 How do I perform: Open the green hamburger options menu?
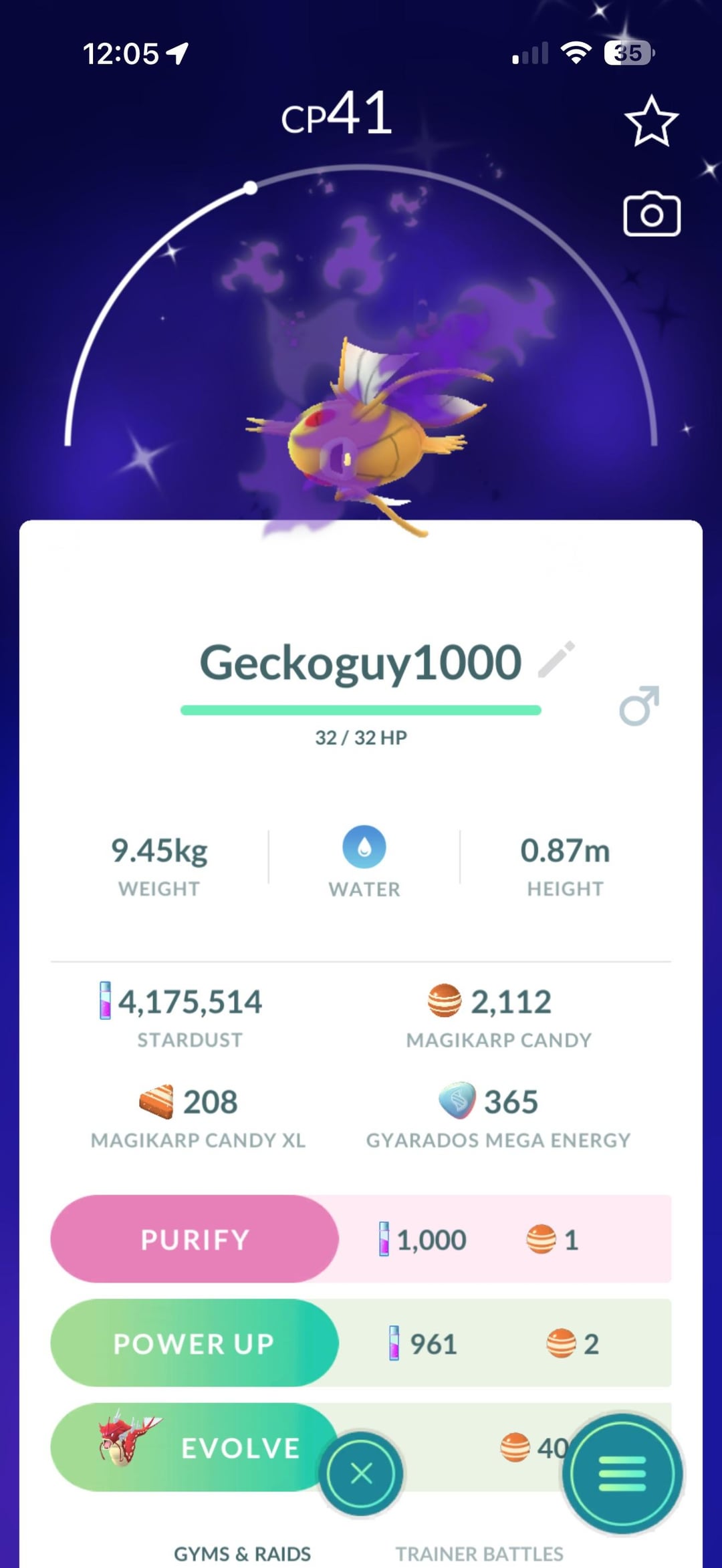[x=622, y=1473]
